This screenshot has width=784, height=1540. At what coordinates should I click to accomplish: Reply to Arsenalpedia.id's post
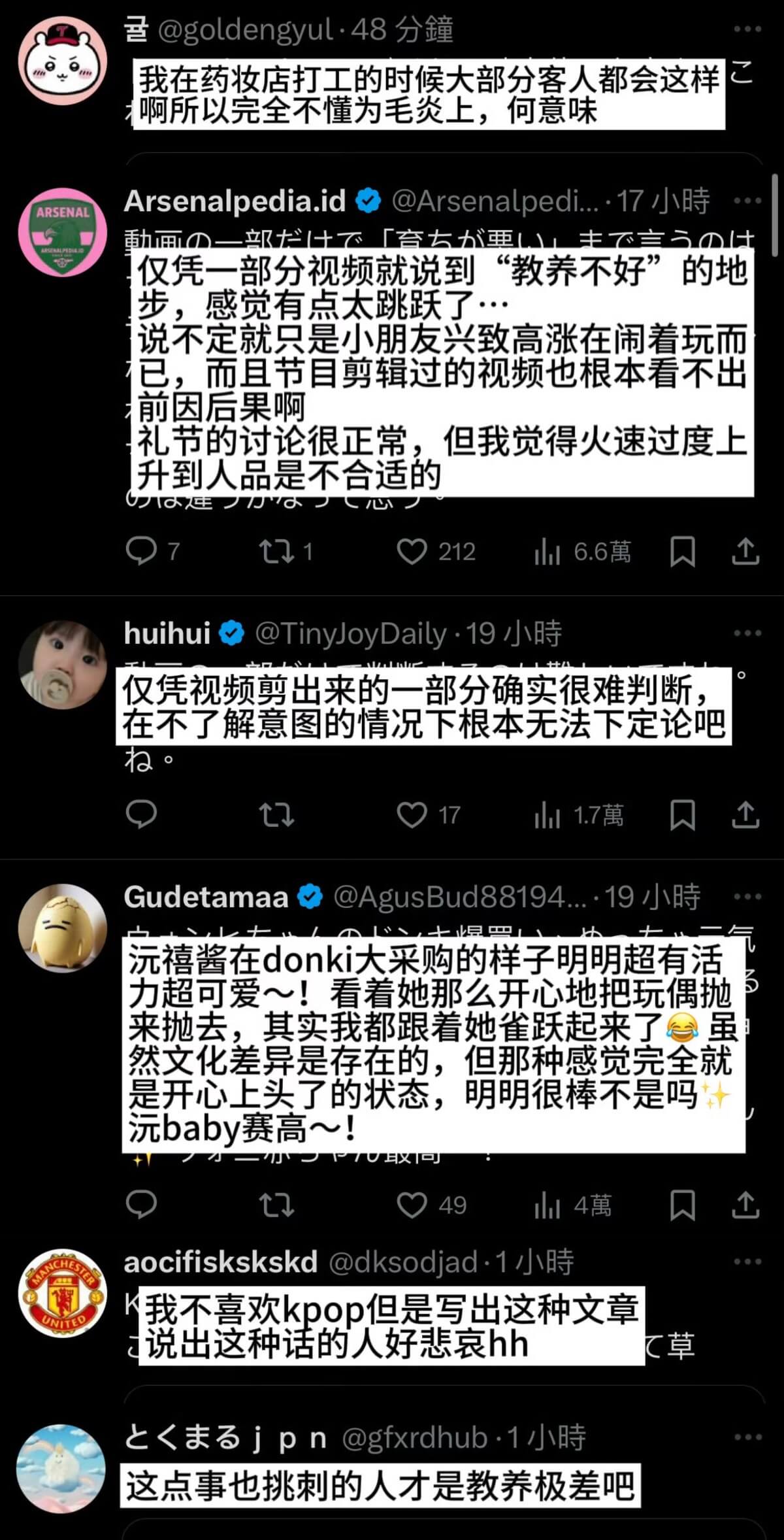coord(141,551)
